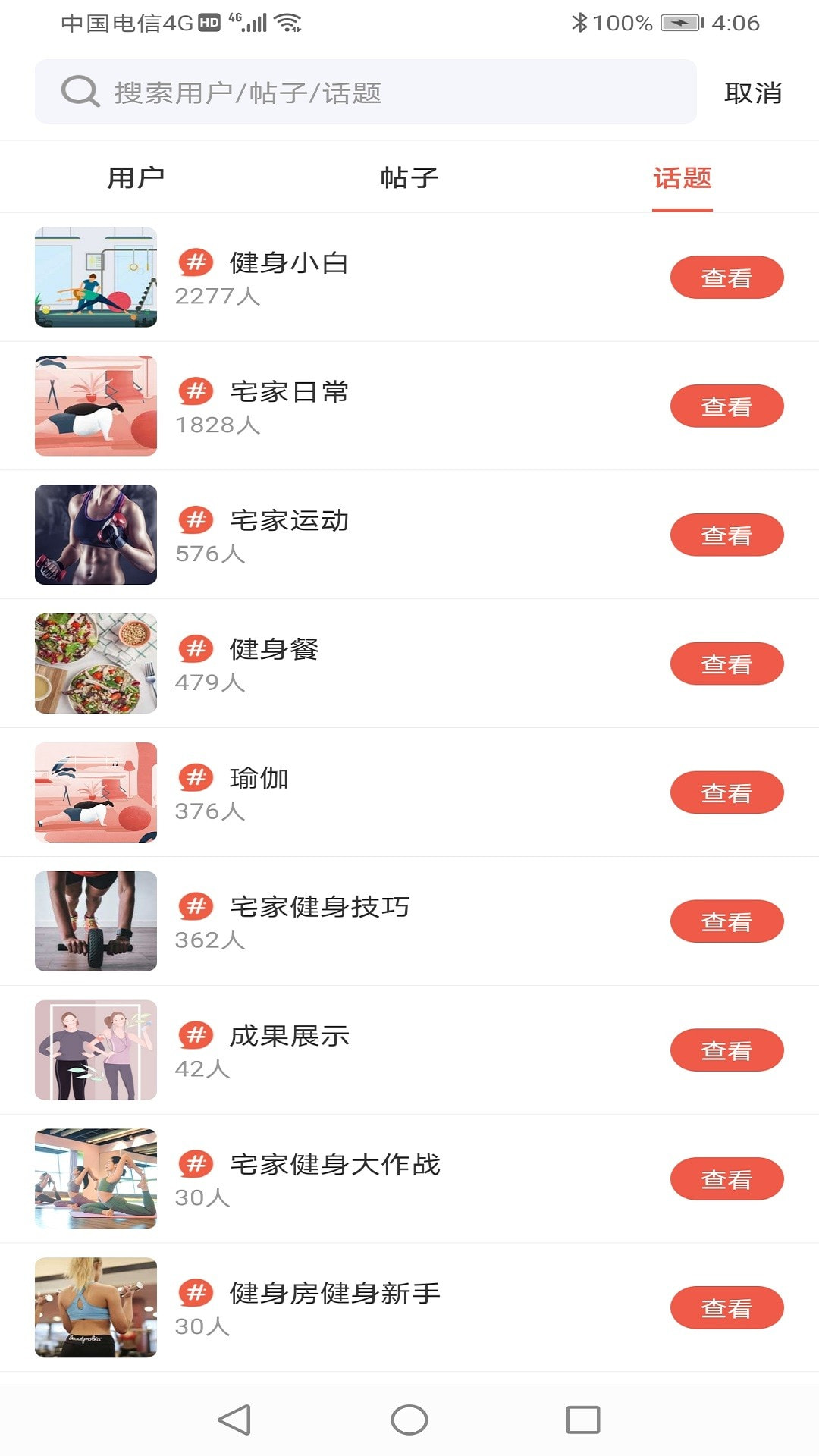The width and height of the screenshot is (819, 1456).
Task: Click the magnifier icon in the search bar
Action: pos(78,91)
